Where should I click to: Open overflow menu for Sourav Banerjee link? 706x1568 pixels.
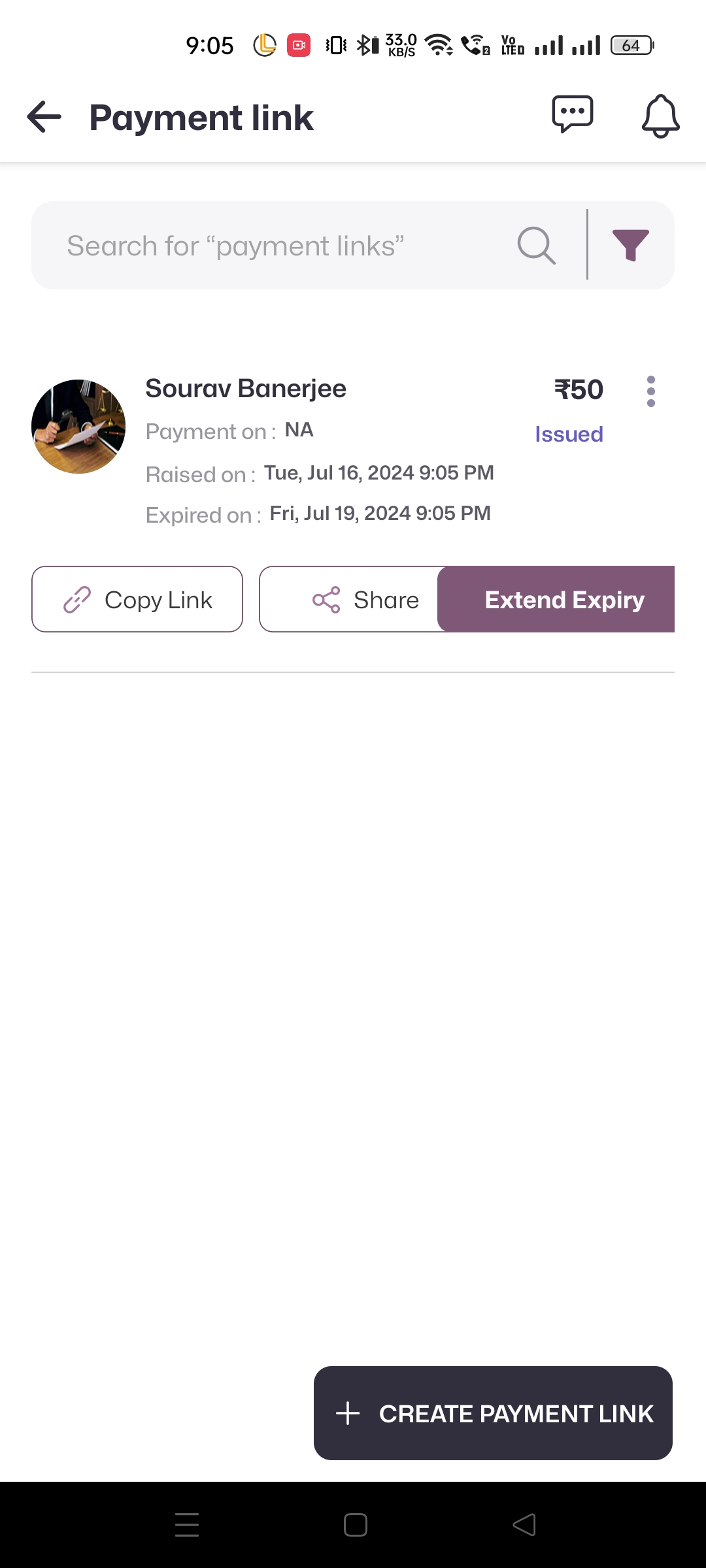tap(650, 391)
